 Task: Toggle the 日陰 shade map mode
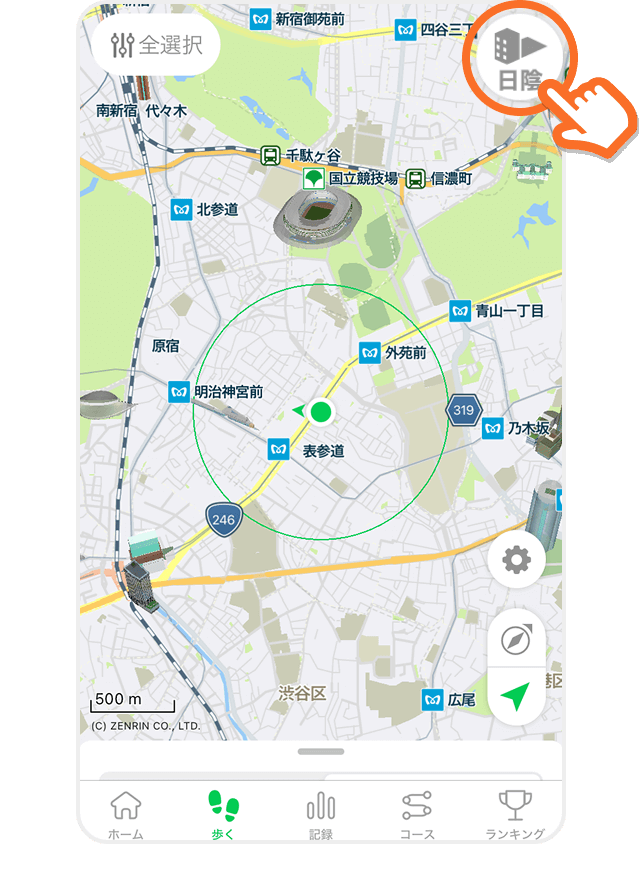tap(518, 58)
